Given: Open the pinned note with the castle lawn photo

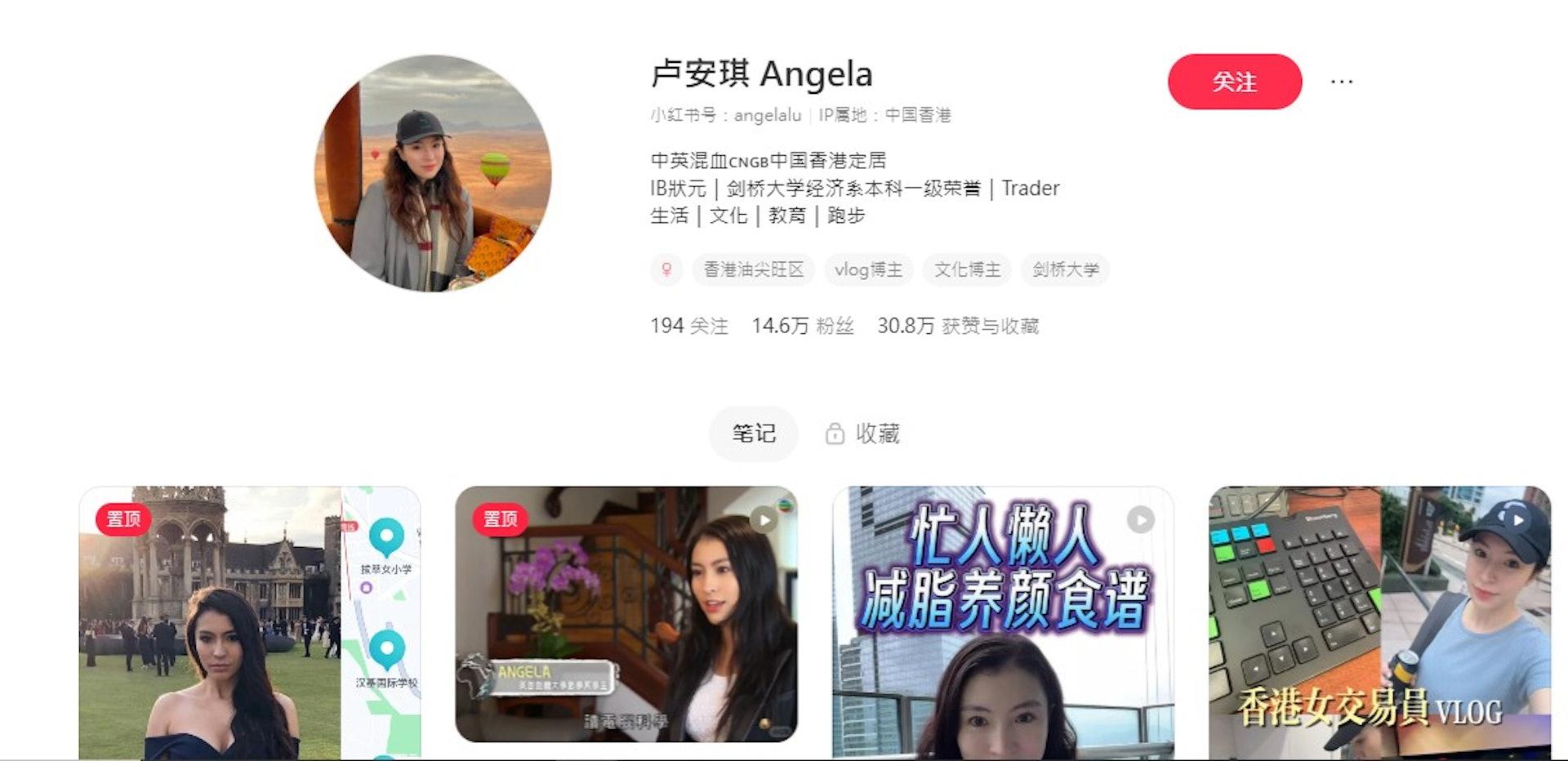Looking at the screenshot, I should click(x=249, y=622).
